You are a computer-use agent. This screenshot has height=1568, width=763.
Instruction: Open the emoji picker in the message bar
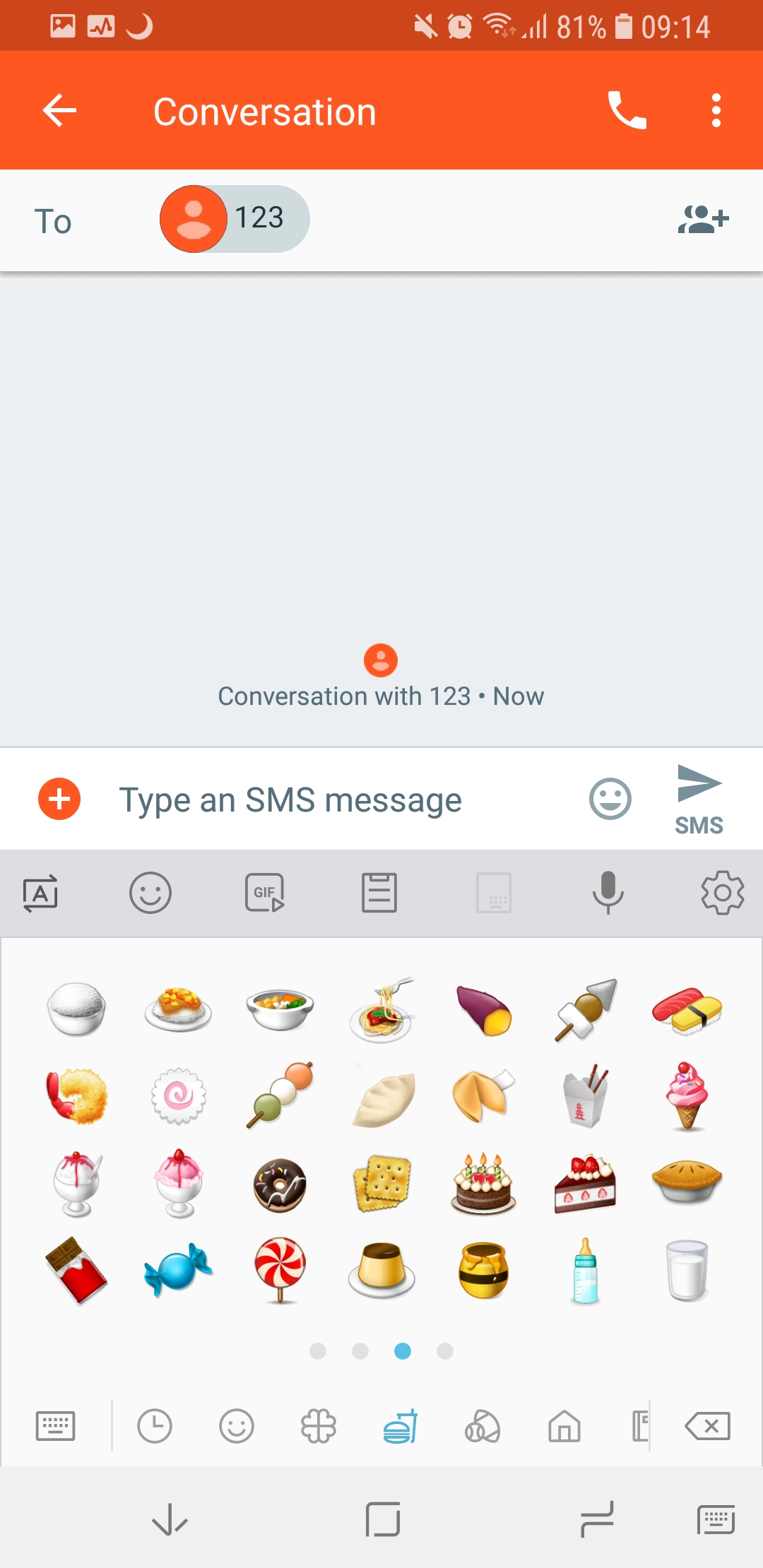(610, 800)
